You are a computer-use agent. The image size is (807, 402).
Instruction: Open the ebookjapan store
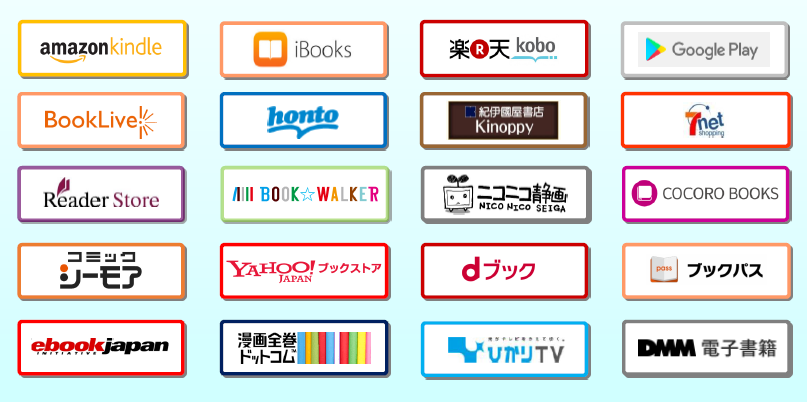pyautogui.click(x=101, y=347)
